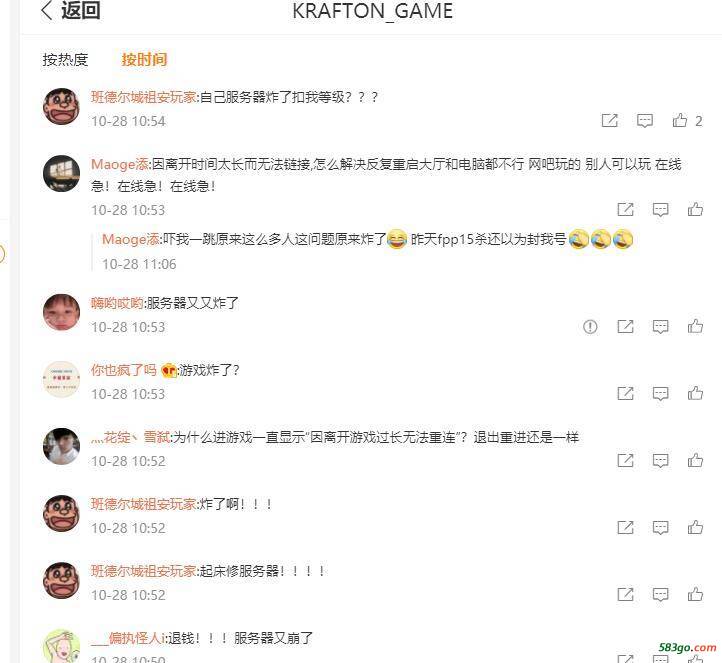Switch to 按热度 sorting tab
Screen dimensions: 722x663
65,60
